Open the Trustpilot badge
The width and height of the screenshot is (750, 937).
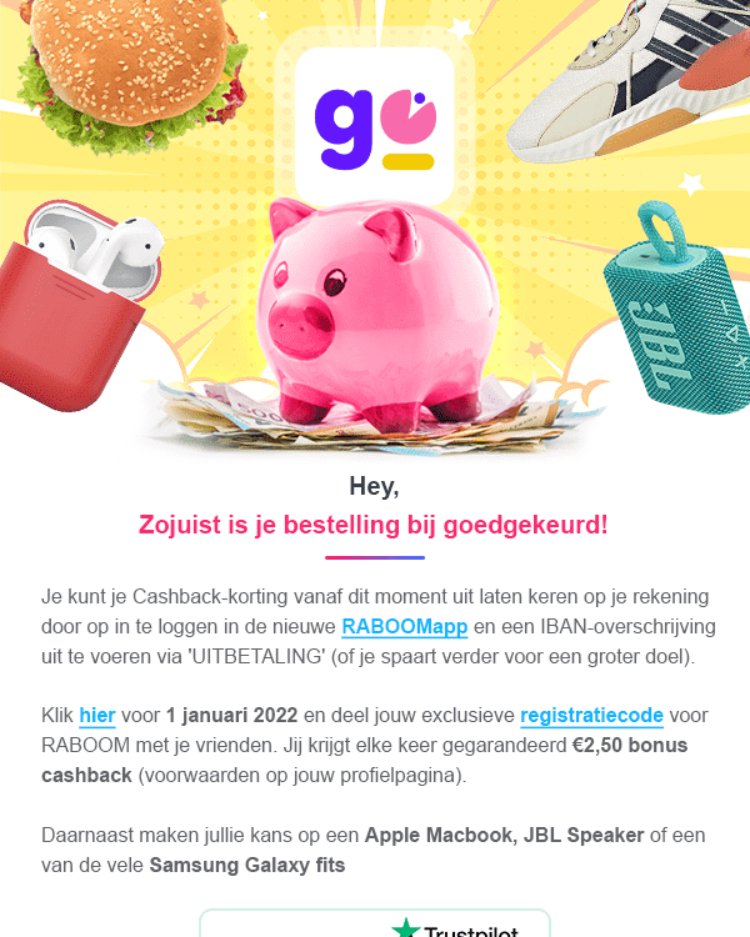click(375, 926)
